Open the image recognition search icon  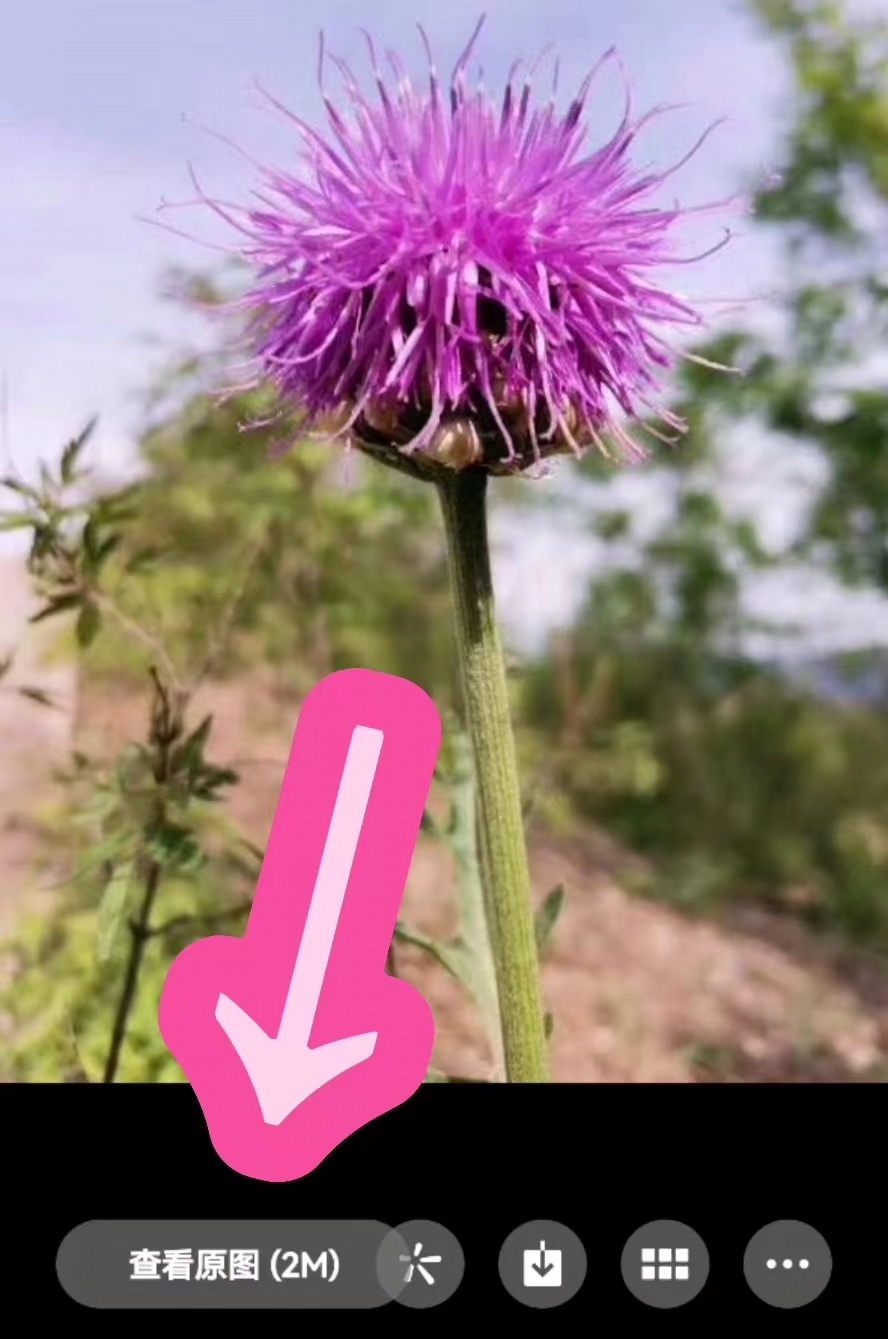point(422,1265)
